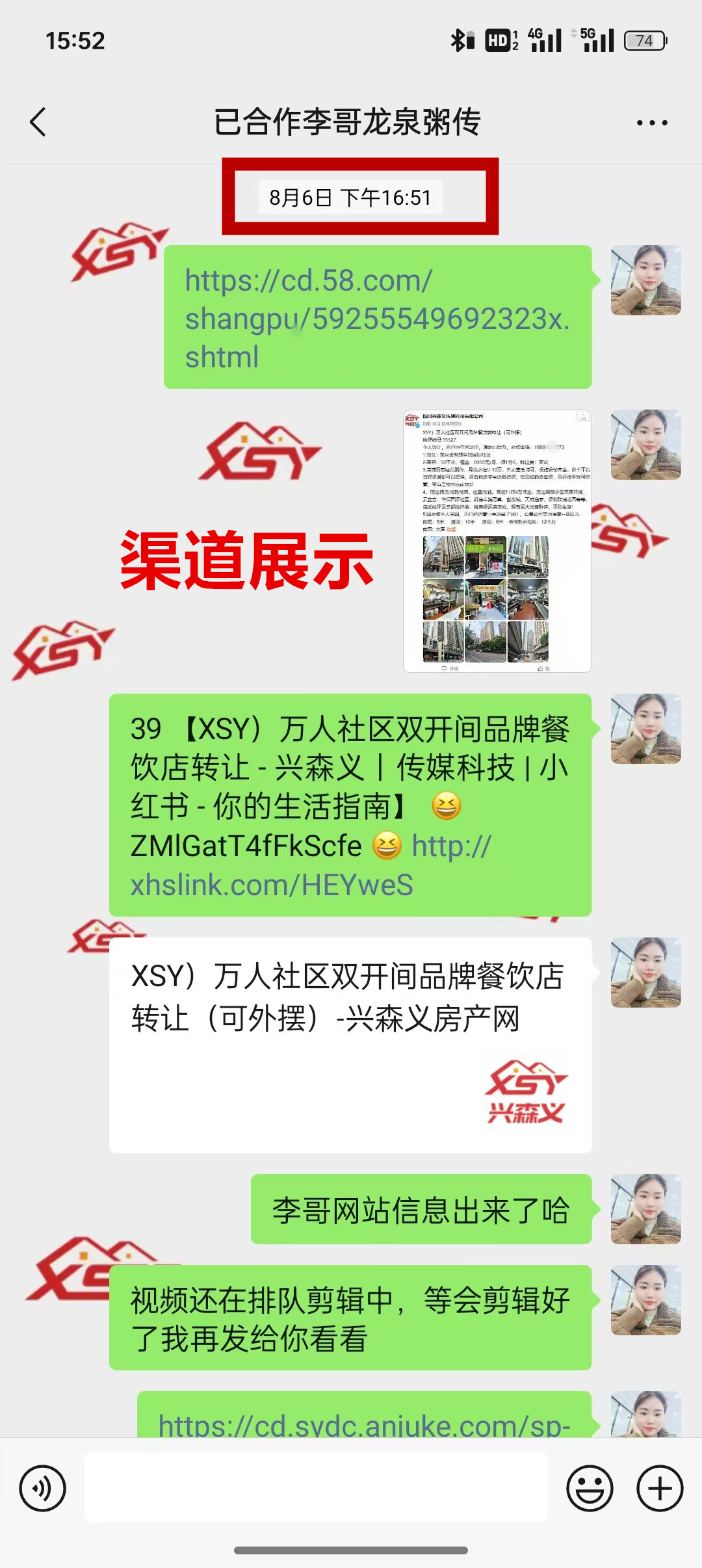Screen dimensions: 702x1568
Task: Open the cd.58.com shangpu link
Action: click(x=377, y=318)
